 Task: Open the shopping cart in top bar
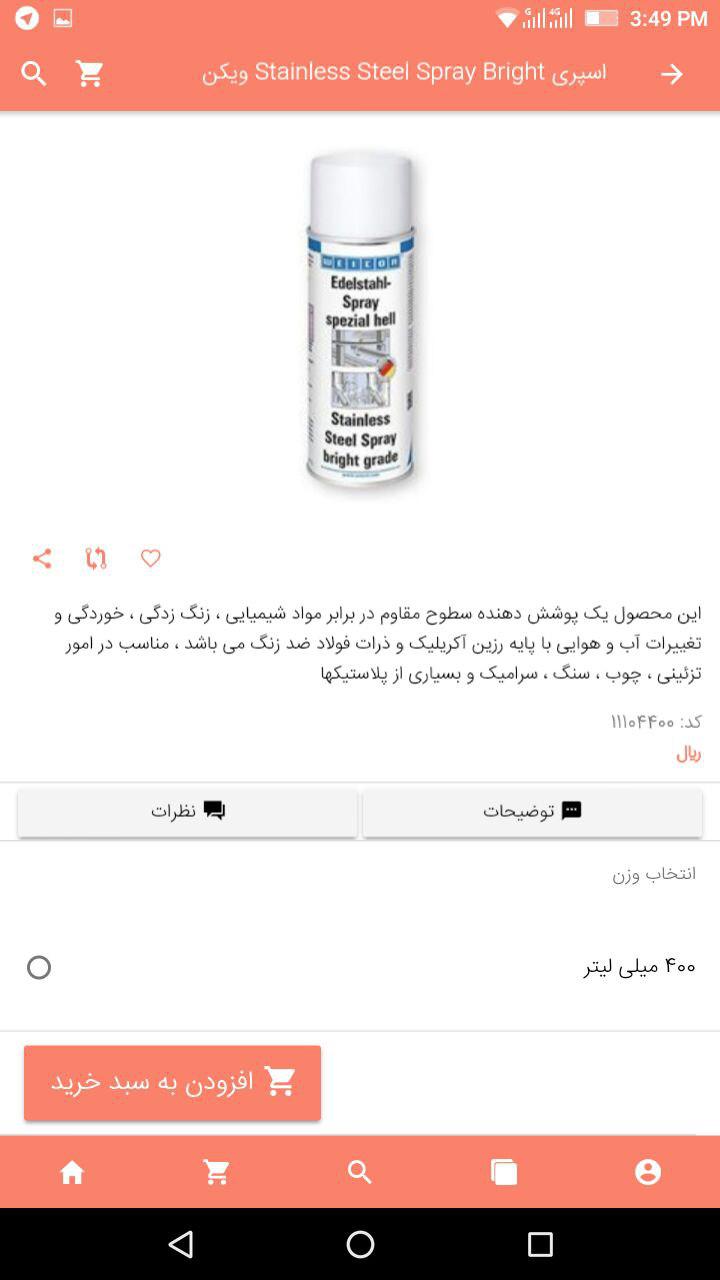click(90, 73)
